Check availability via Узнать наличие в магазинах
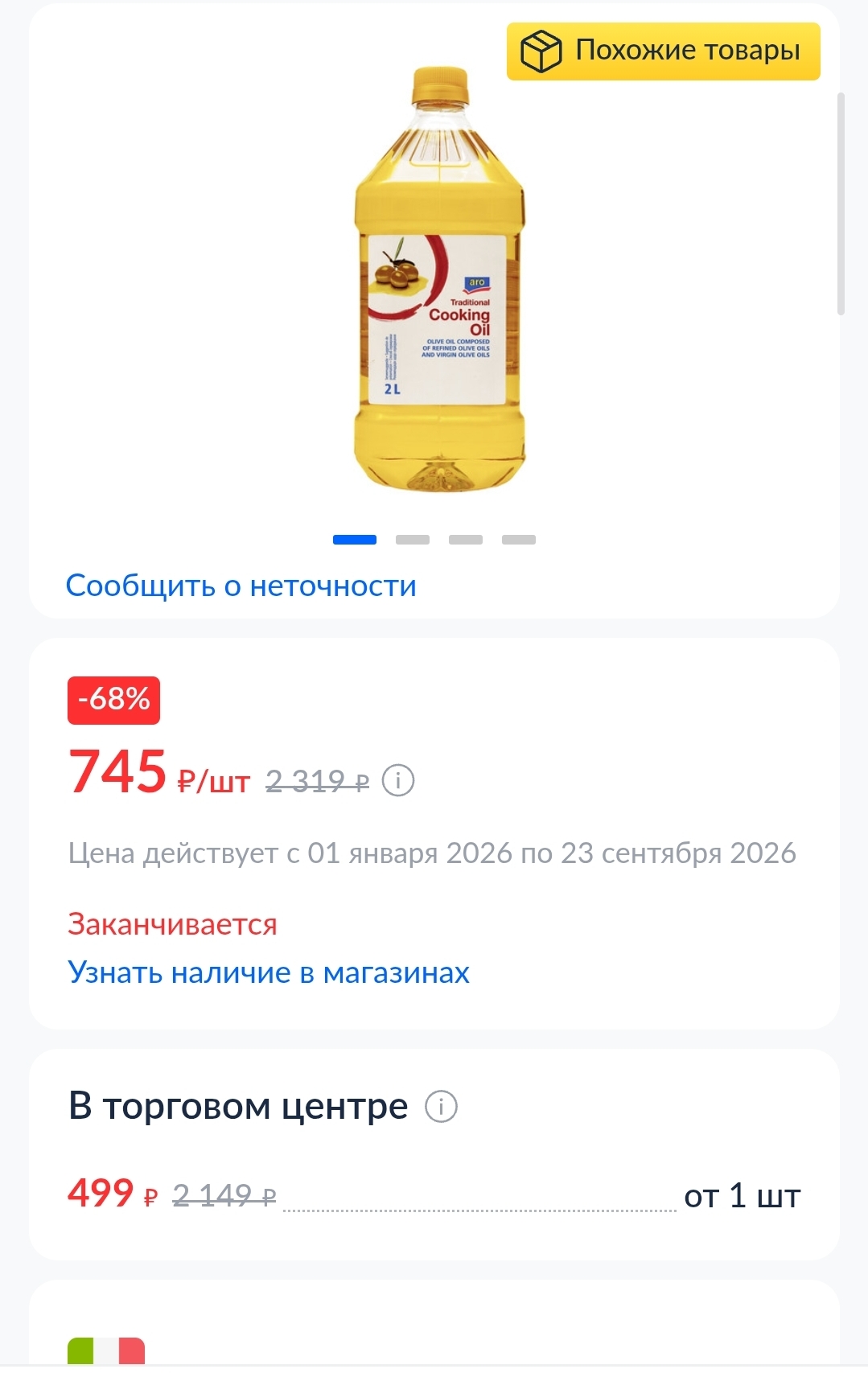Image resolution: width=868 pixels, height=1373 pixels. pyautogui.click(x=268, y=972)
